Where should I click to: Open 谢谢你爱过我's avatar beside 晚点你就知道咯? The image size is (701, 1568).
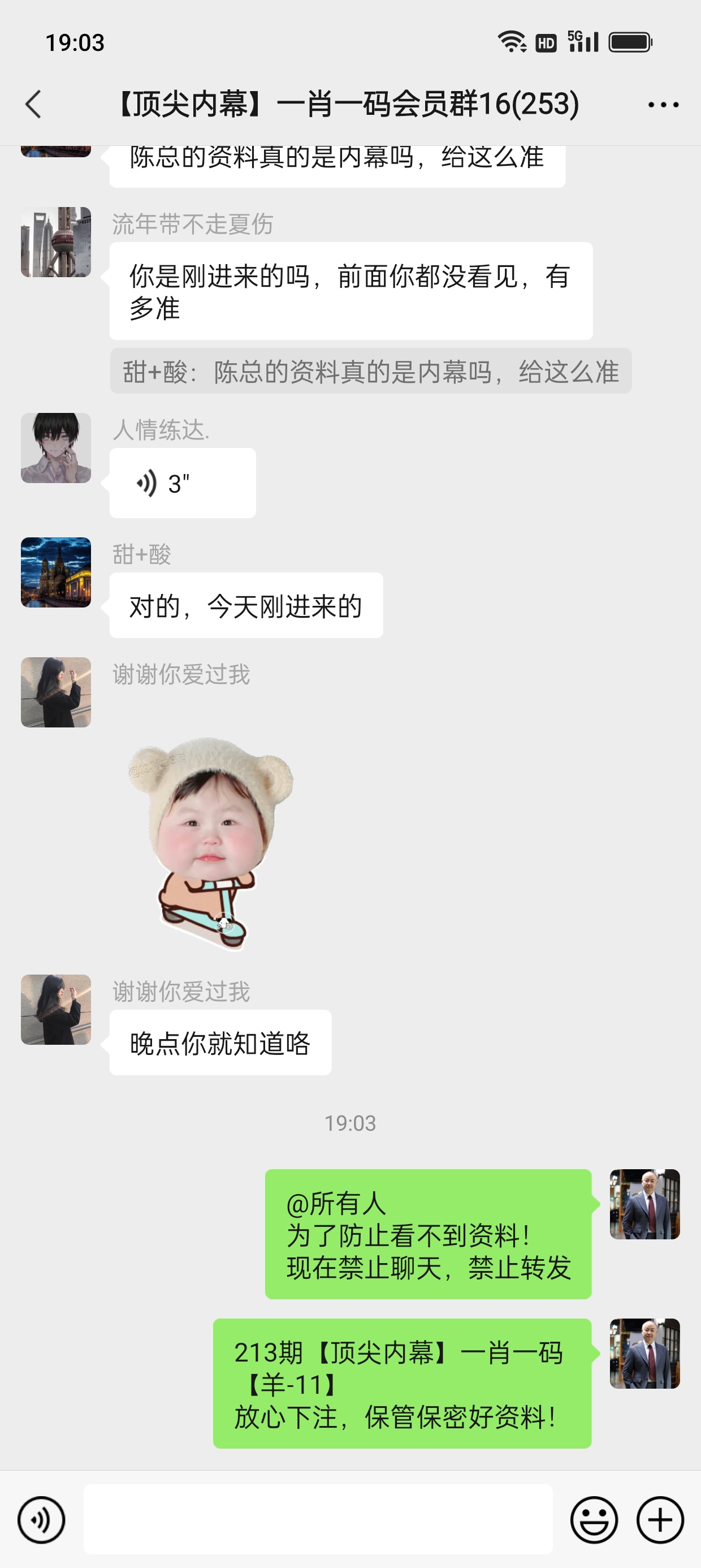(56, 1009)
